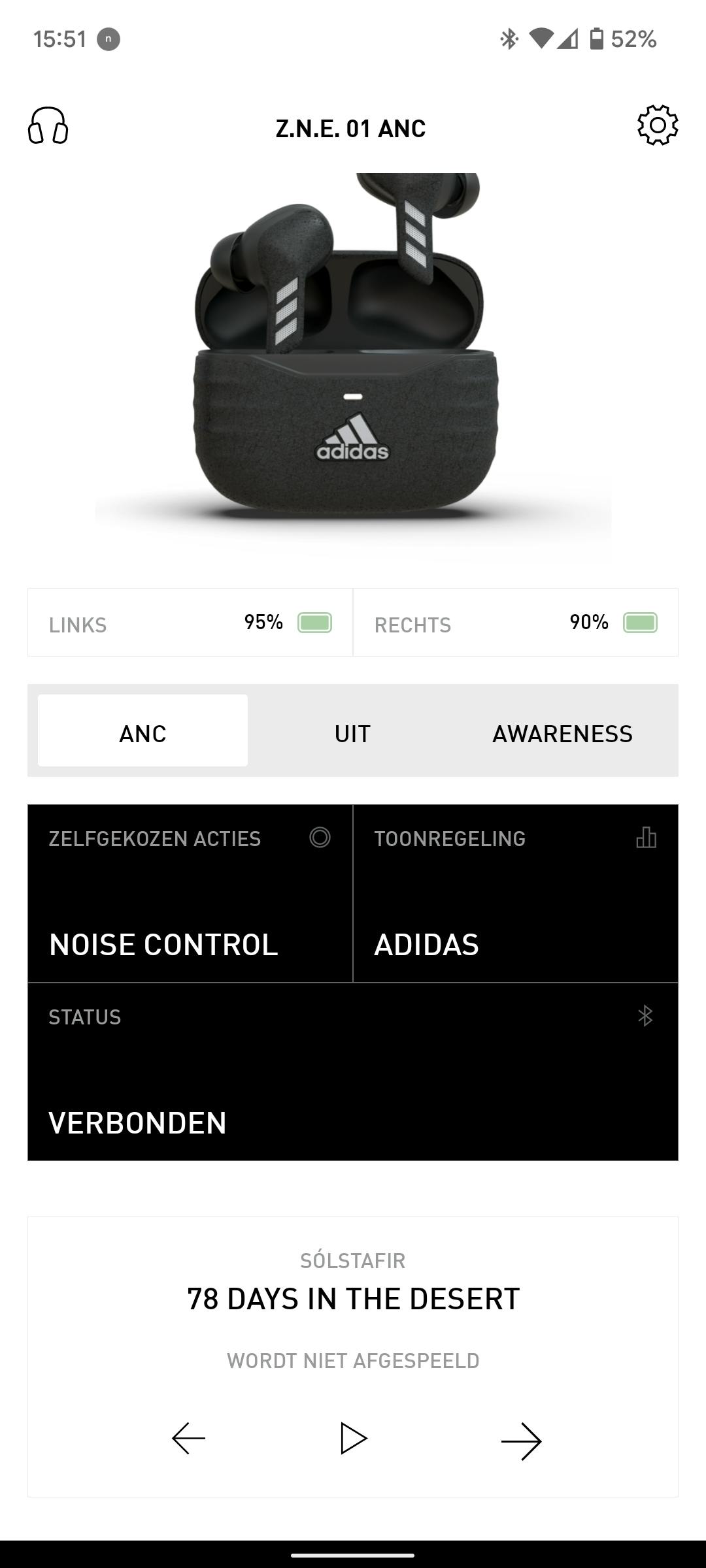
Task: Open the Toonregeling equalizer tile
Action: 516,893
